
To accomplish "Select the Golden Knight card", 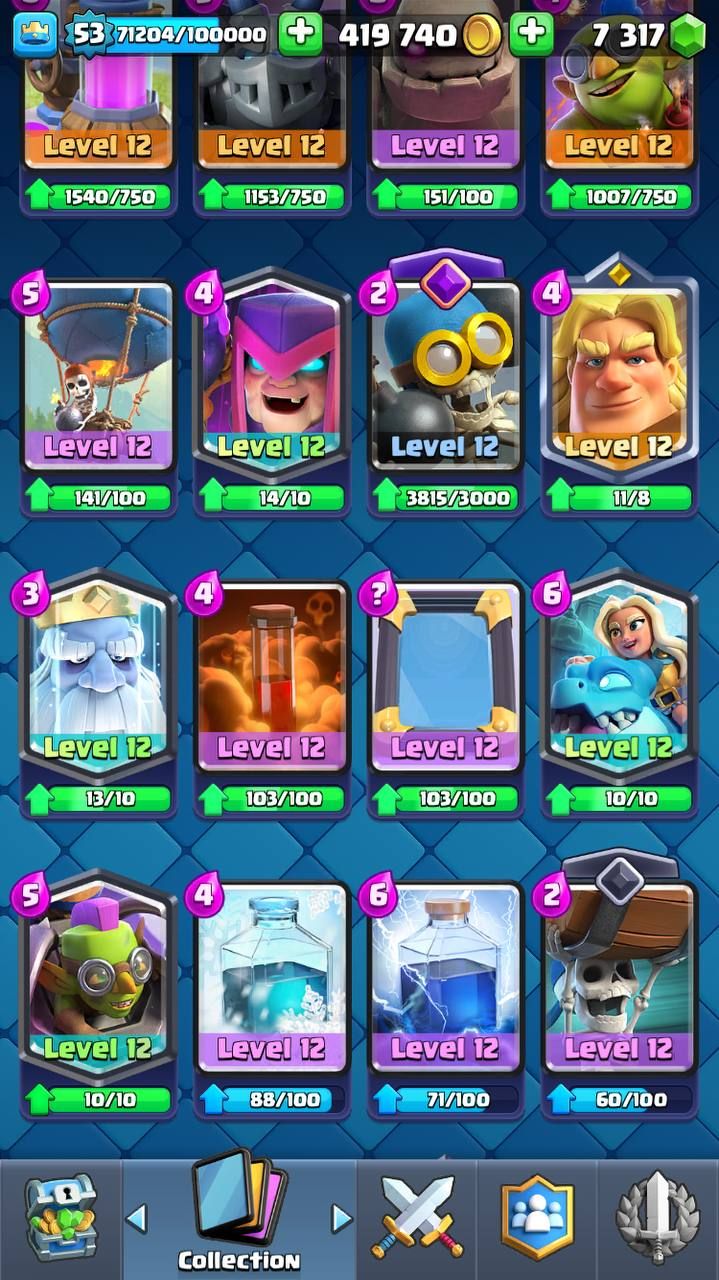I will tap(619, 375).
